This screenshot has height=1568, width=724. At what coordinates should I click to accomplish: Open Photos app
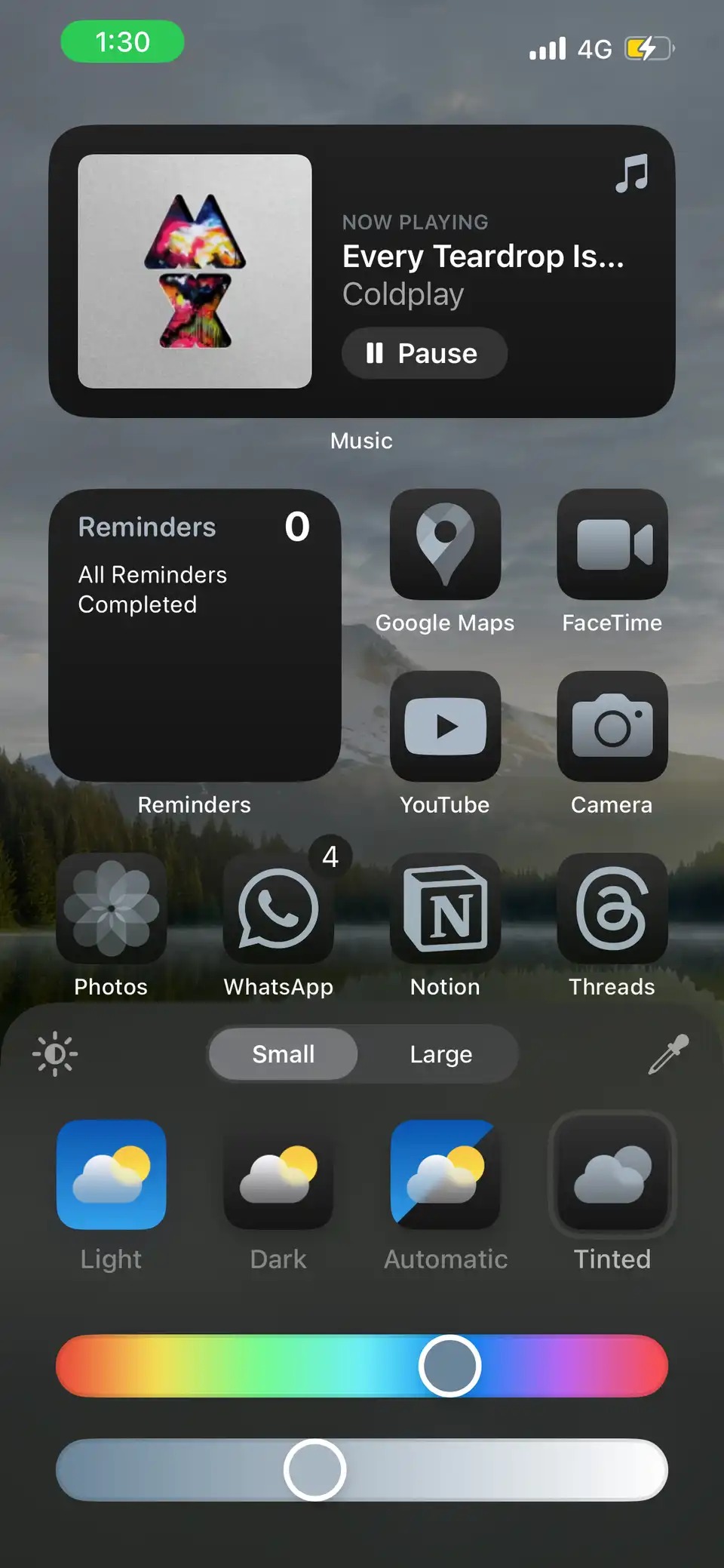112,909
